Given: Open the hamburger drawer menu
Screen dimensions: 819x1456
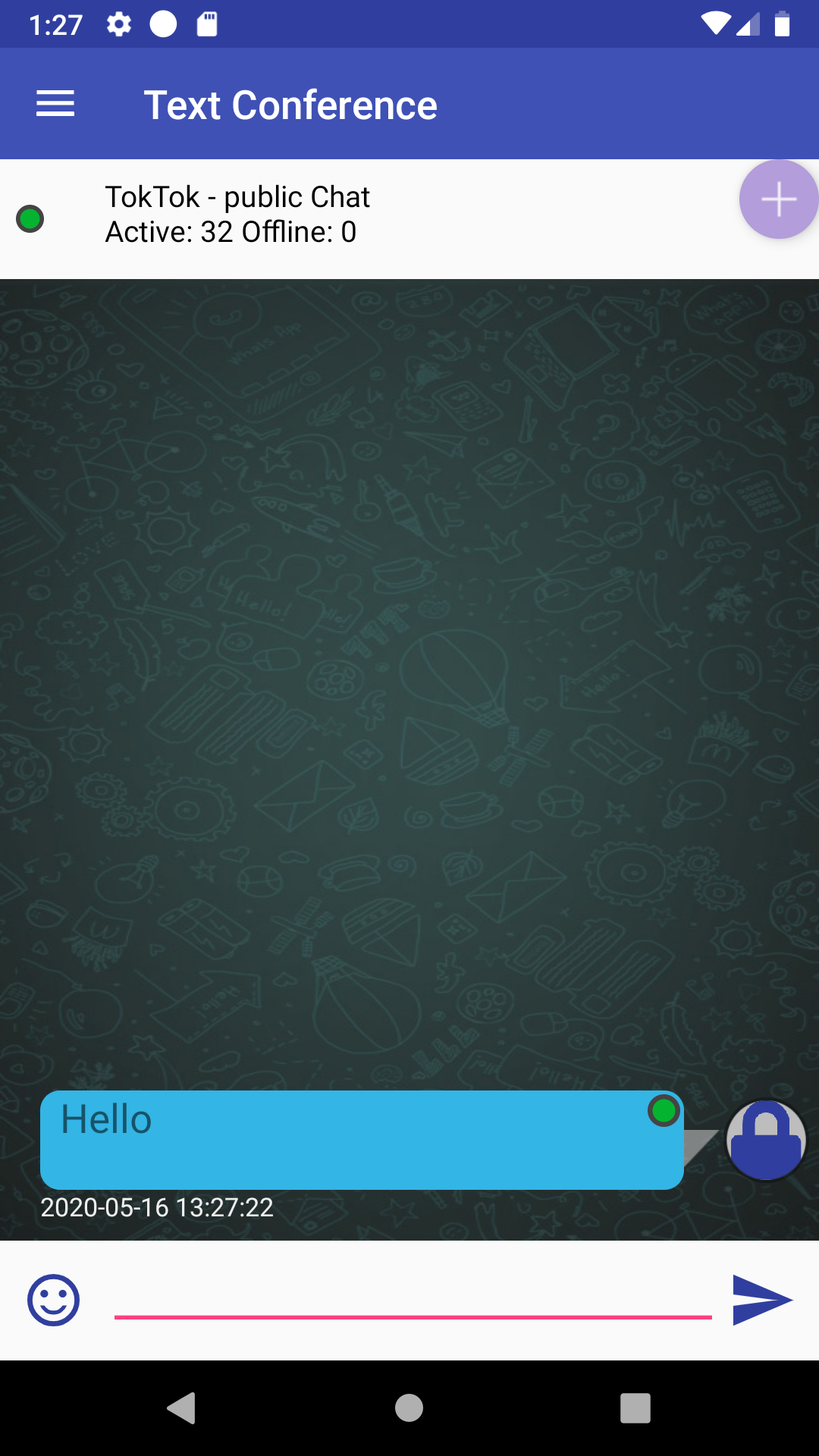Looking at the screenshot, I should coord(55,104).
